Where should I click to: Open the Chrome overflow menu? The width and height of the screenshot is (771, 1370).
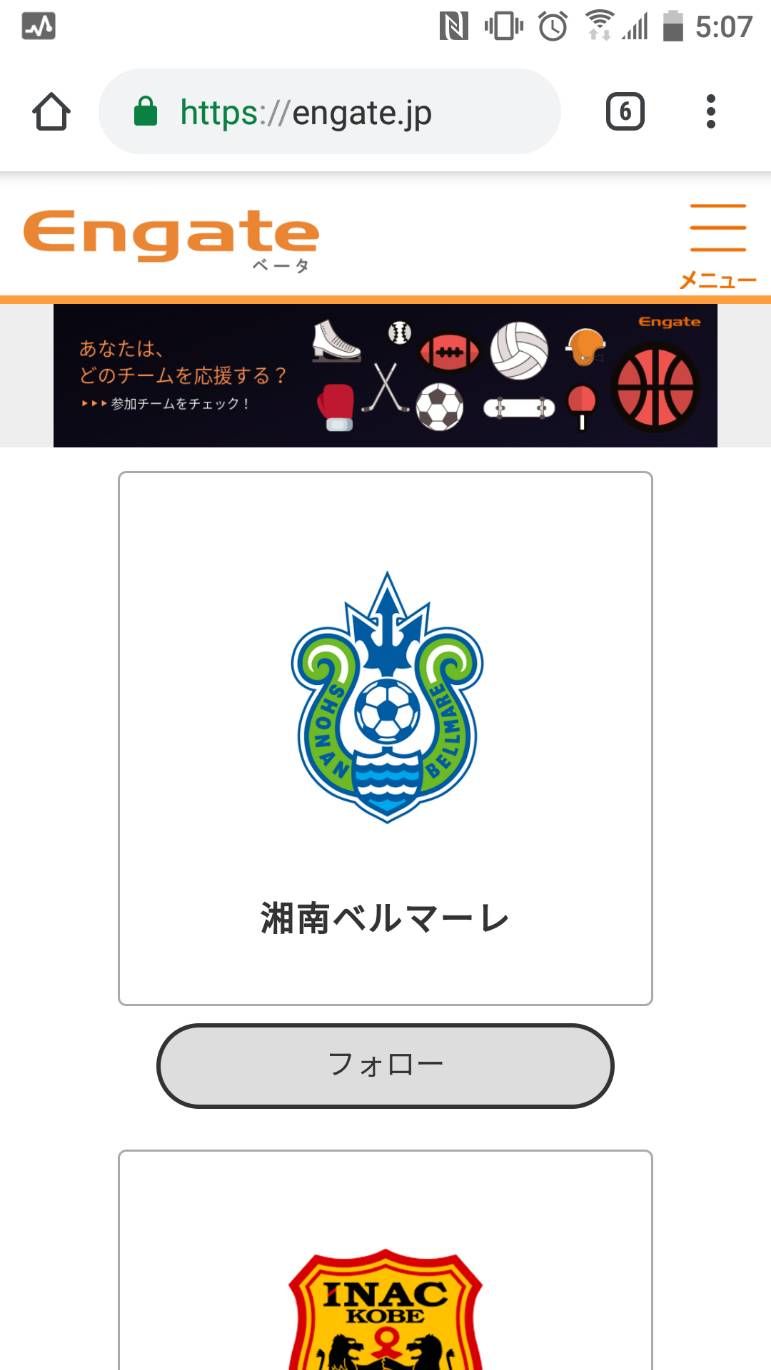(x=711, y=112)
